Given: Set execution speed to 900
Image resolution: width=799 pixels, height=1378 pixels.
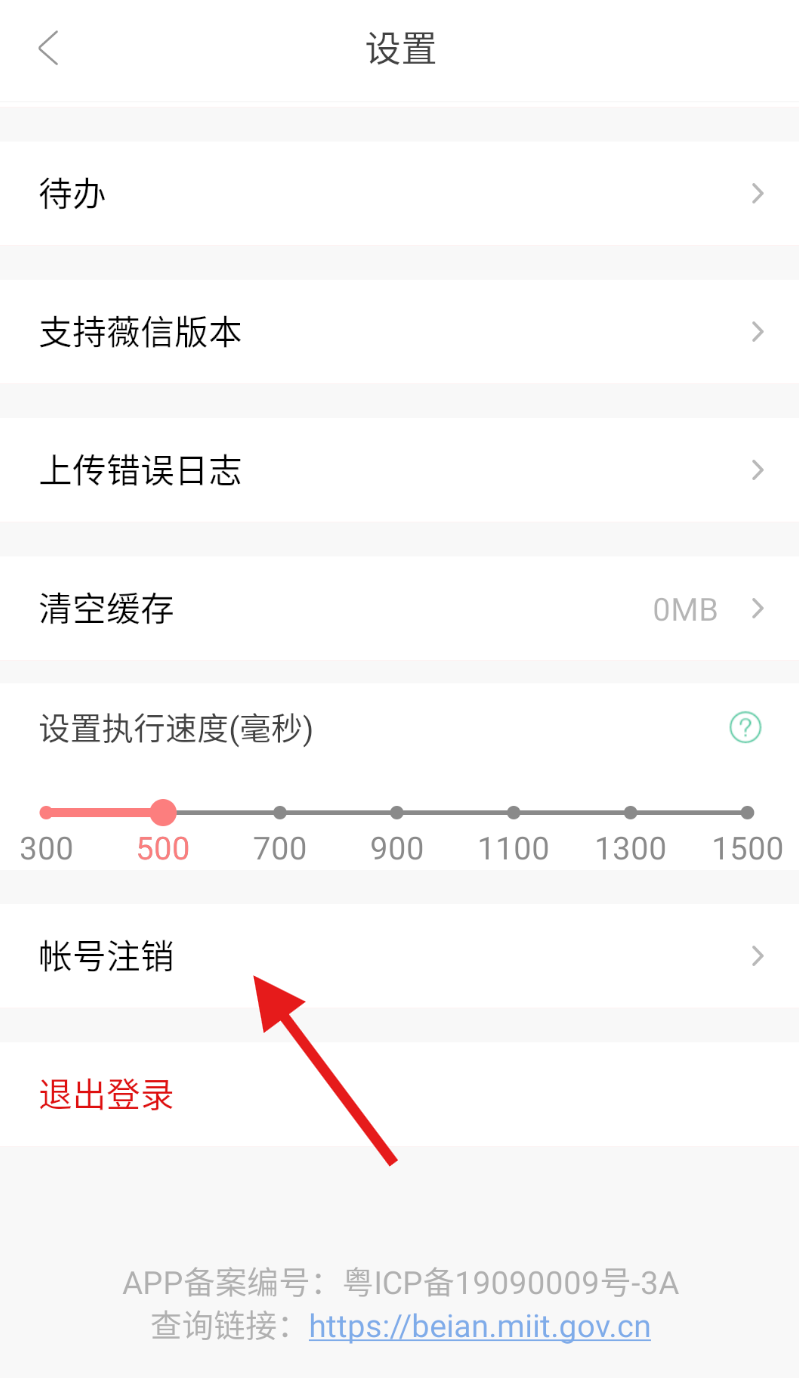Looking at the screenshot, I should pos(397,813).
